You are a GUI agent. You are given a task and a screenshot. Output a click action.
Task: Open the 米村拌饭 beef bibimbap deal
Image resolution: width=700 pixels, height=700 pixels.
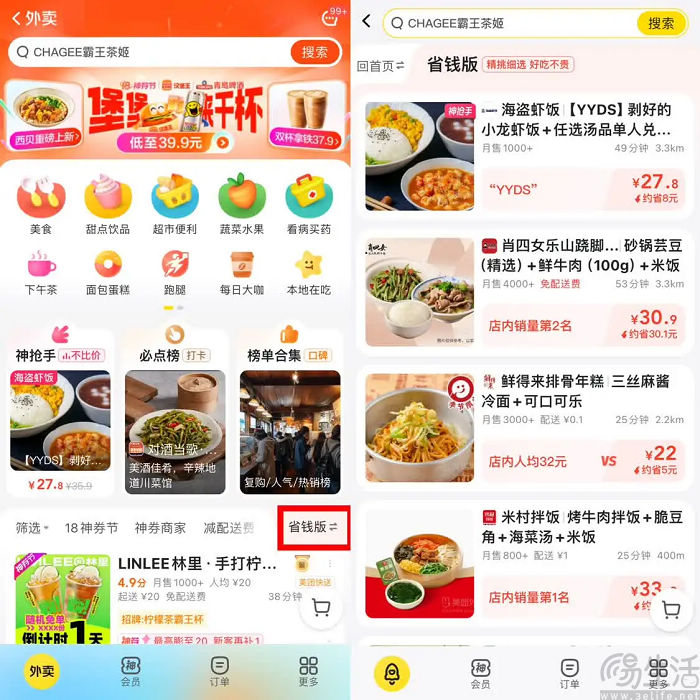point(525,564)
